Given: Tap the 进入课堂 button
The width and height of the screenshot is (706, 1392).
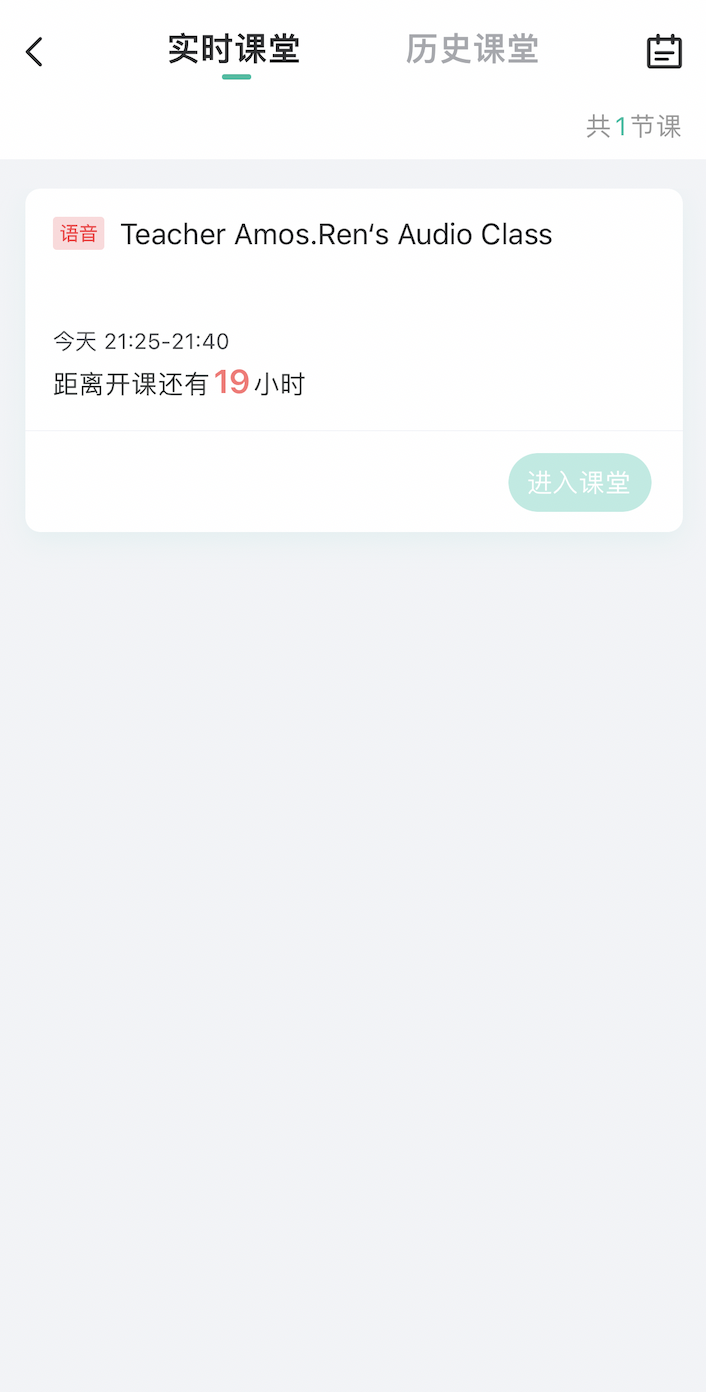Looking at the screenshot, I should point(580,482).
